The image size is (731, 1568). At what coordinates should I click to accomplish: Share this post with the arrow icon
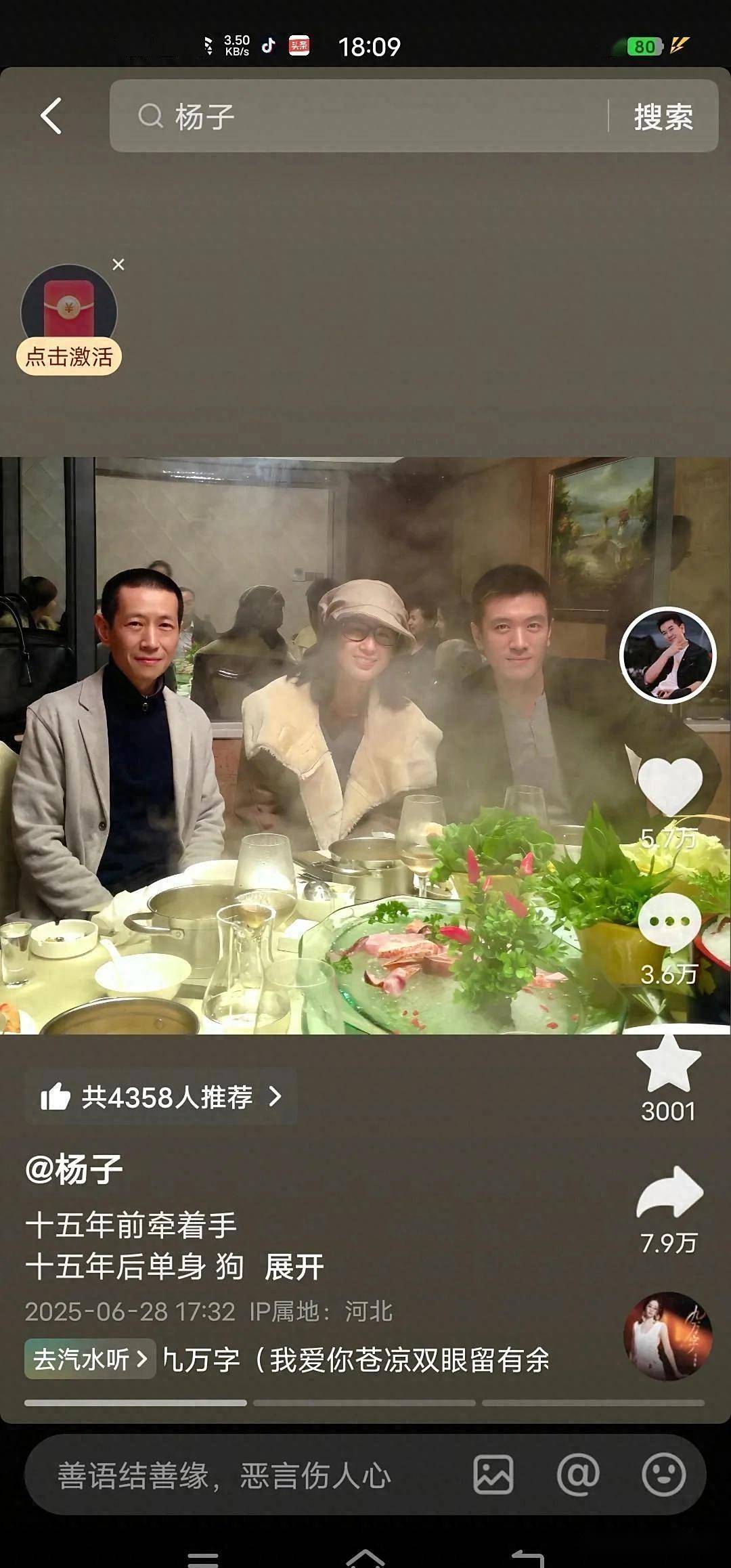669,1194
